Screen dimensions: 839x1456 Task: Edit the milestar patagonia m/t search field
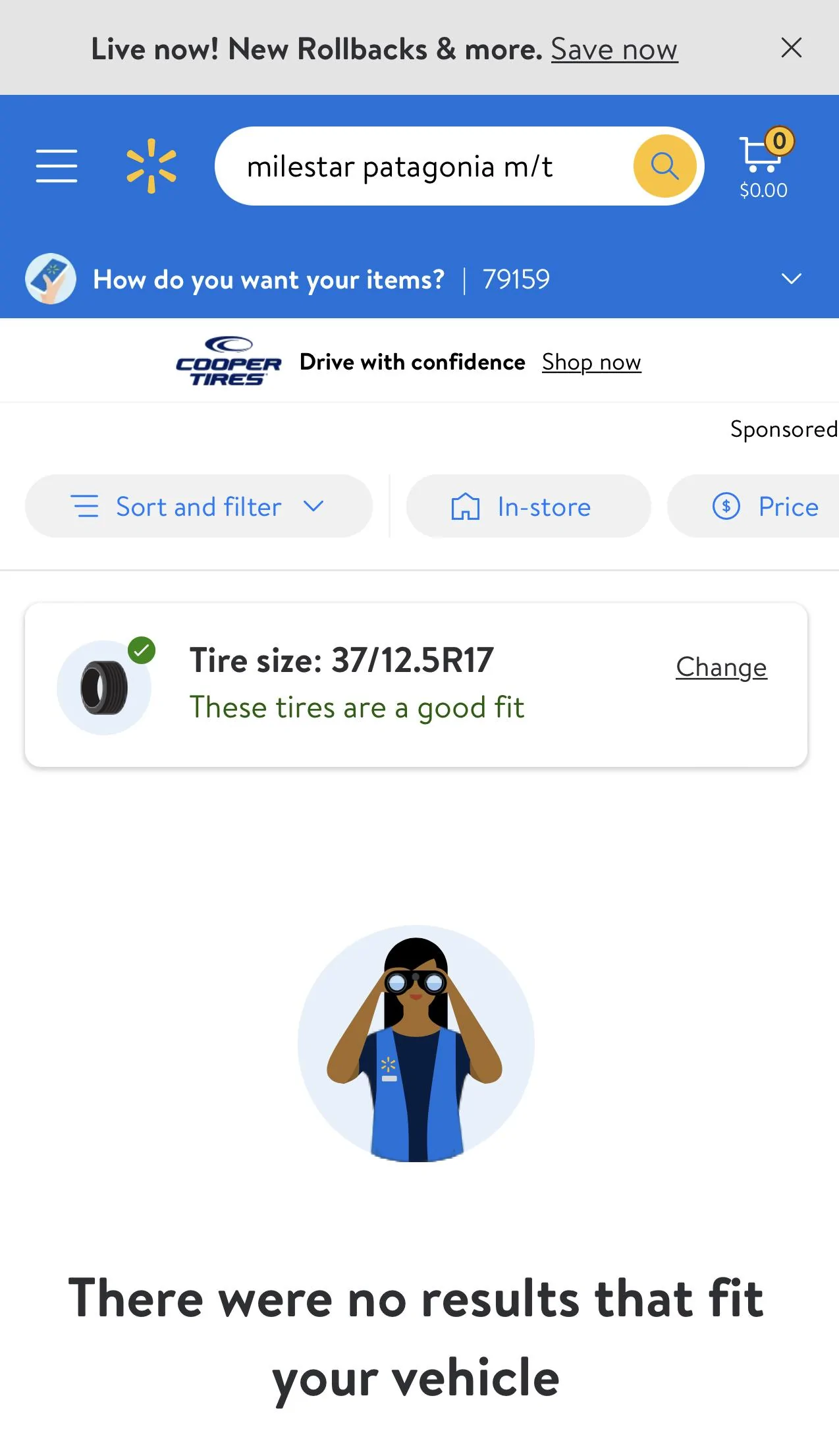click(x=421, y=166)
